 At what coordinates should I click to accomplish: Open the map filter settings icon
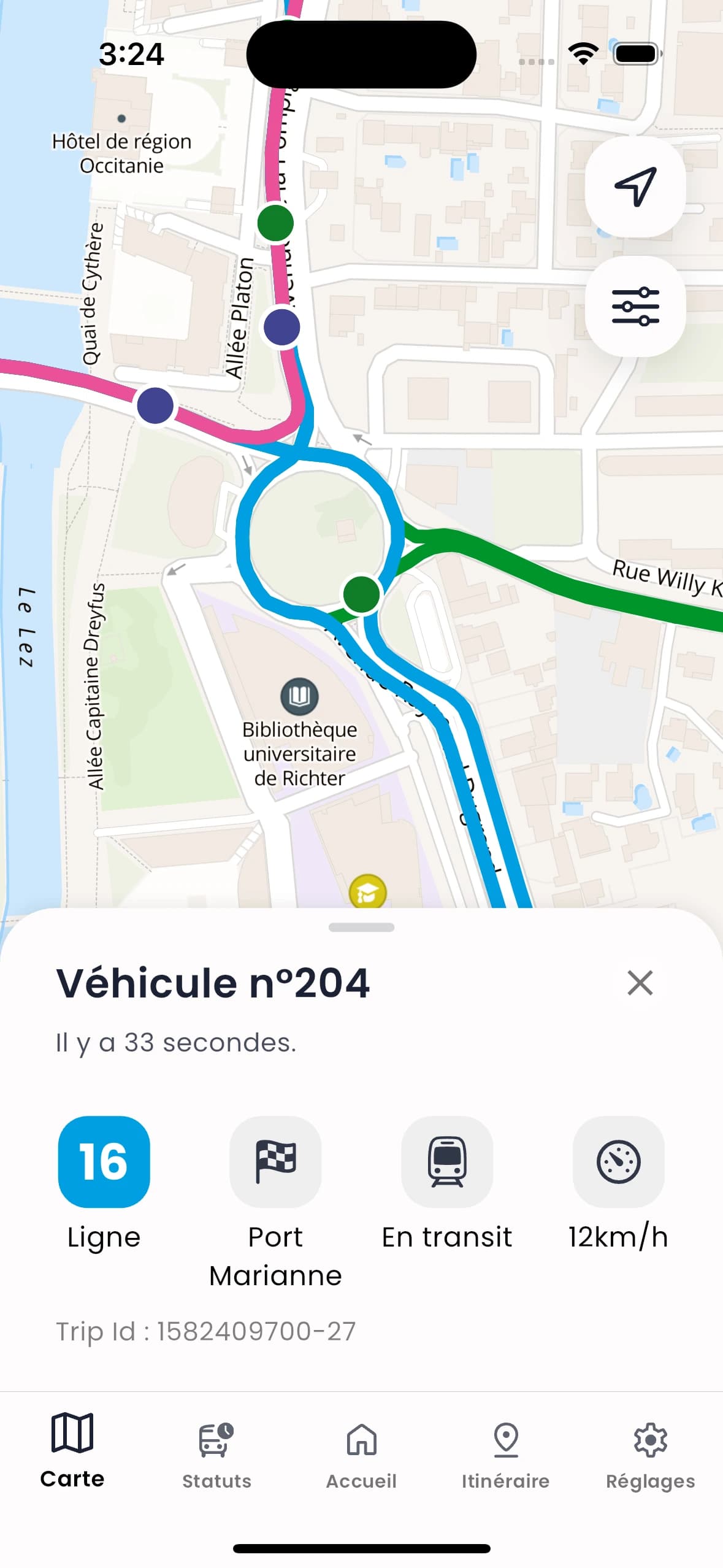tap(636, 309)
